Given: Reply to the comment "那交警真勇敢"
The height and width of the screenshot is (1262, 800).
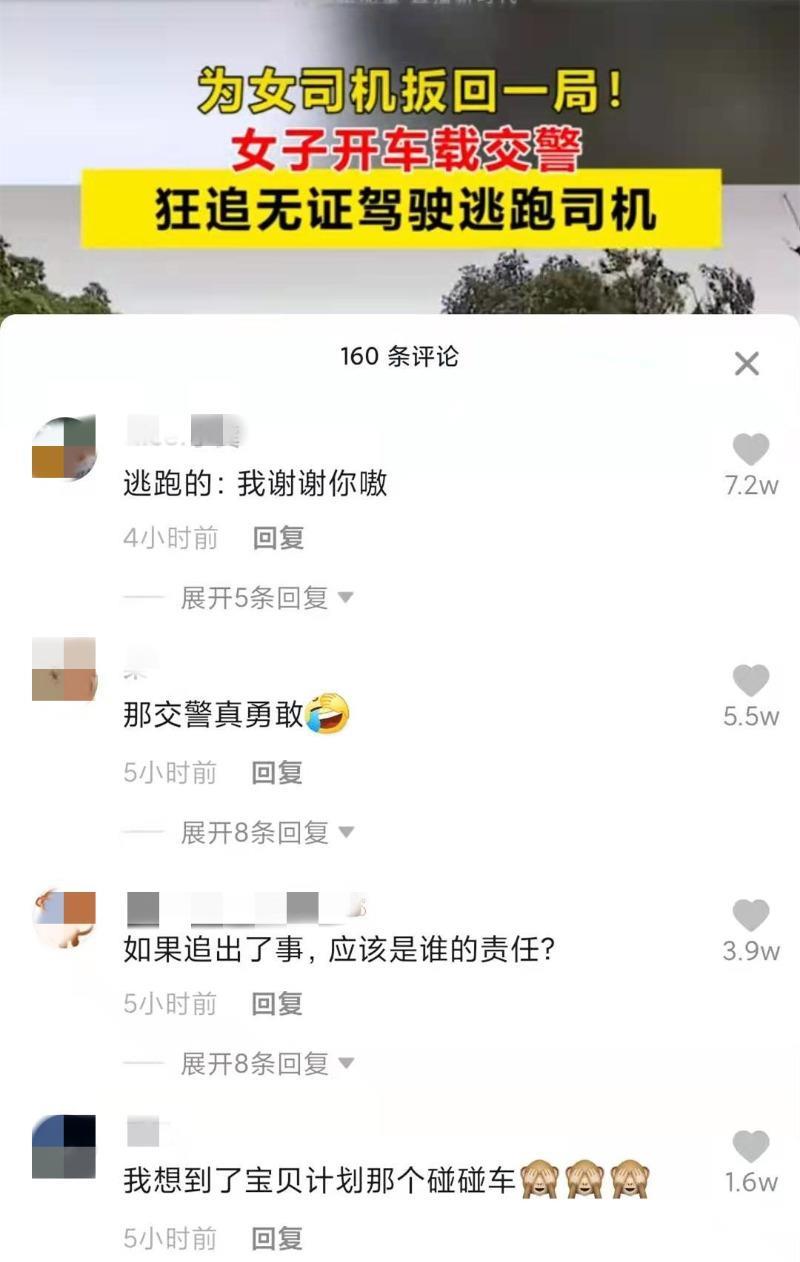Looking at the screenshot, I should (x=278, y=772).
